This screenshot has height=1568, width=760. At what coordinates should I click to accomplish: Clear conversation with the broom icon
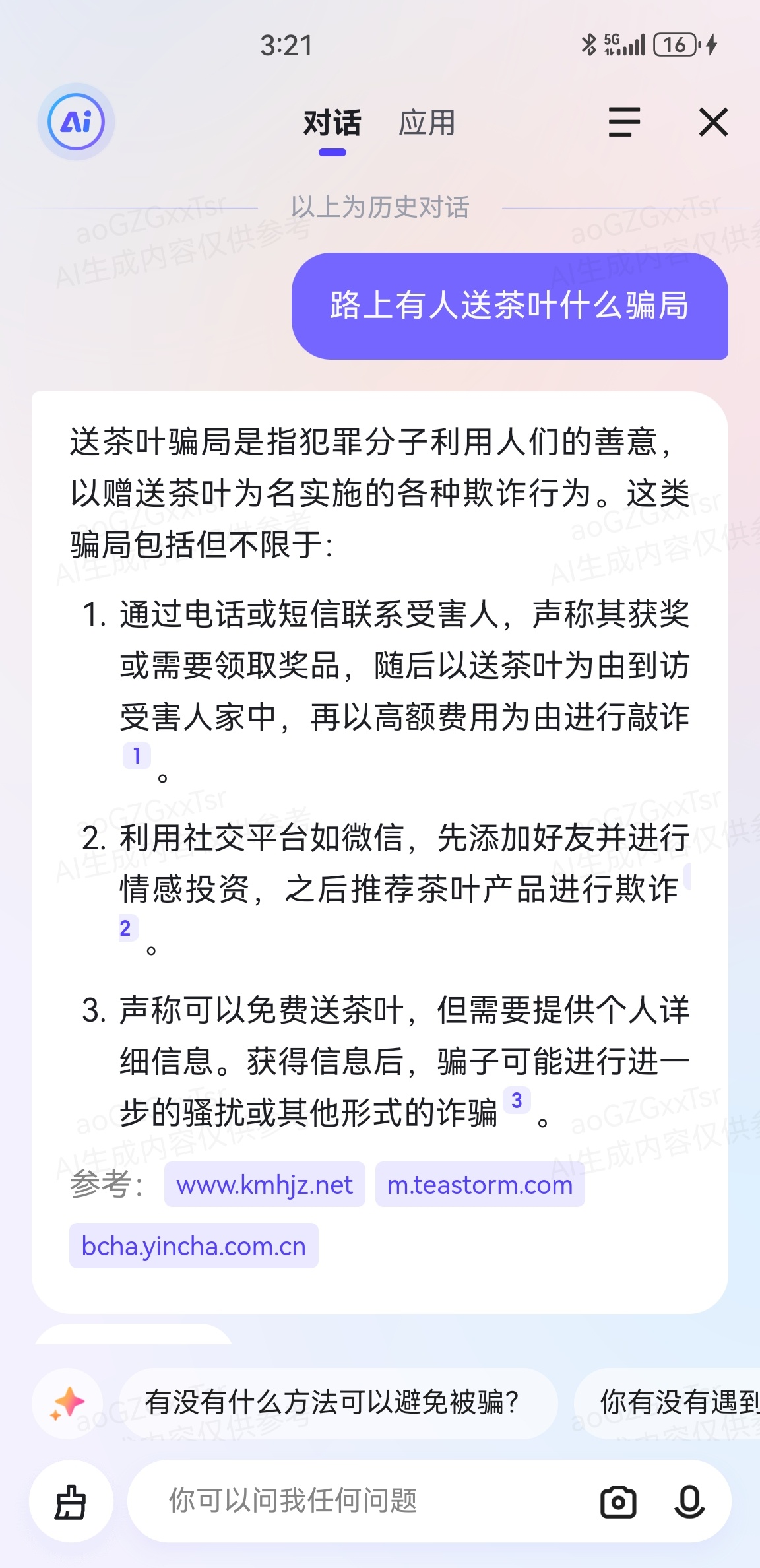pyautogui.click(x=71, y=1501)
